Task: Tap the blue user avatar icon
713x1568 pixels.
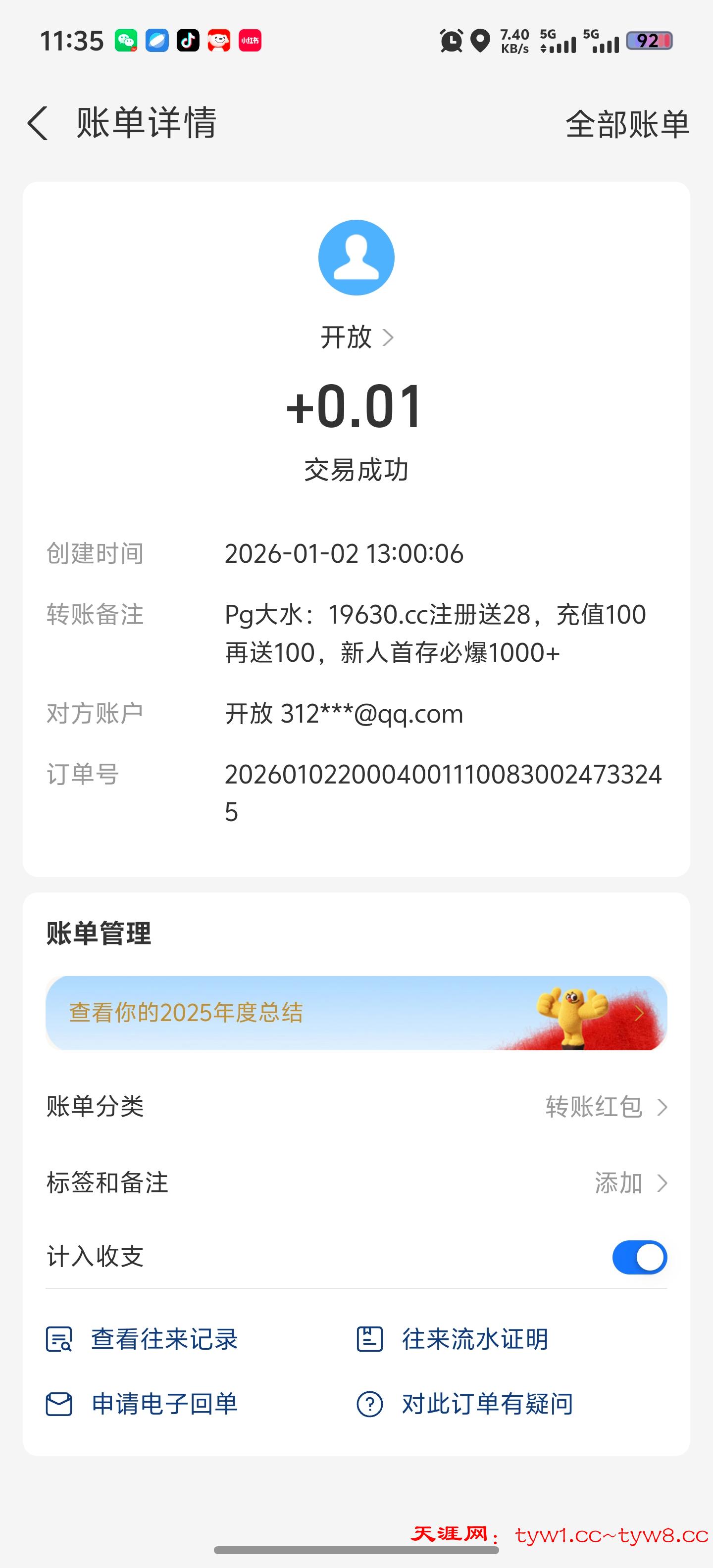Action: coord(356,257)
